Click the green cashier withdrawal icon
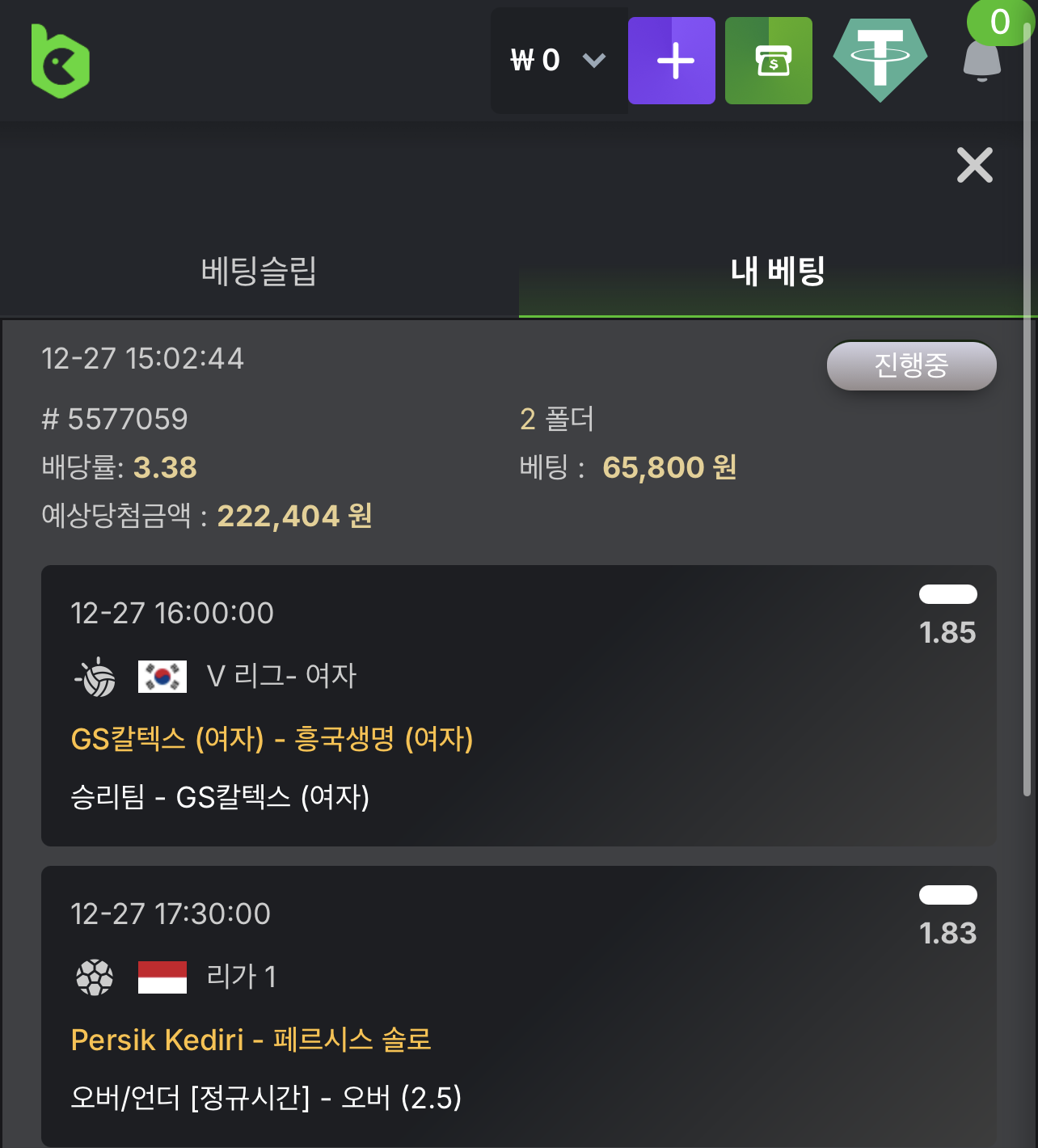 click(768, 61)
